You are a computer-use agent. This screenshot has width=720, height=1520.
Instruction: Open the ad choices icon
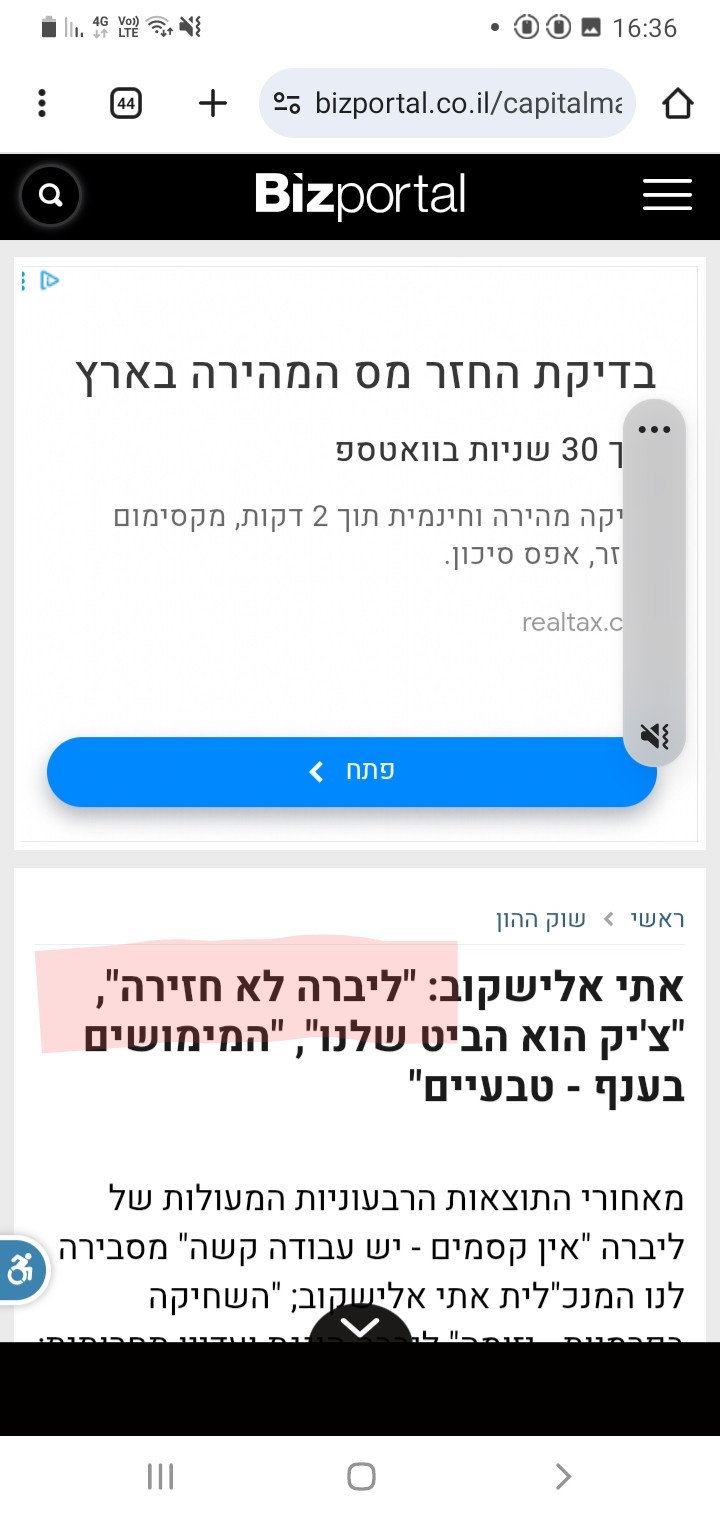click(x=49, y=281)
